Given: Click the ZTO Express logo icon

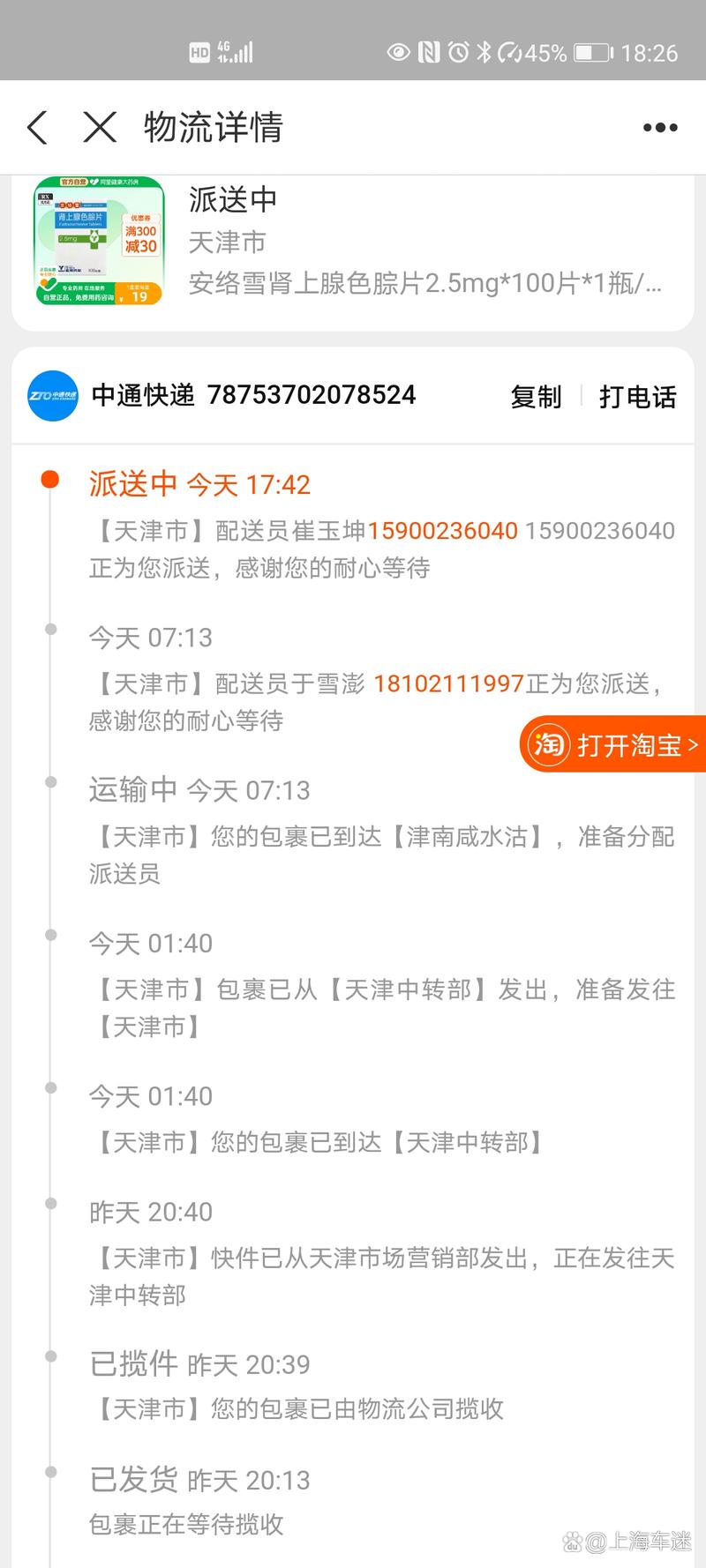Looking at the screenshot, I should [x=51, y=396].
